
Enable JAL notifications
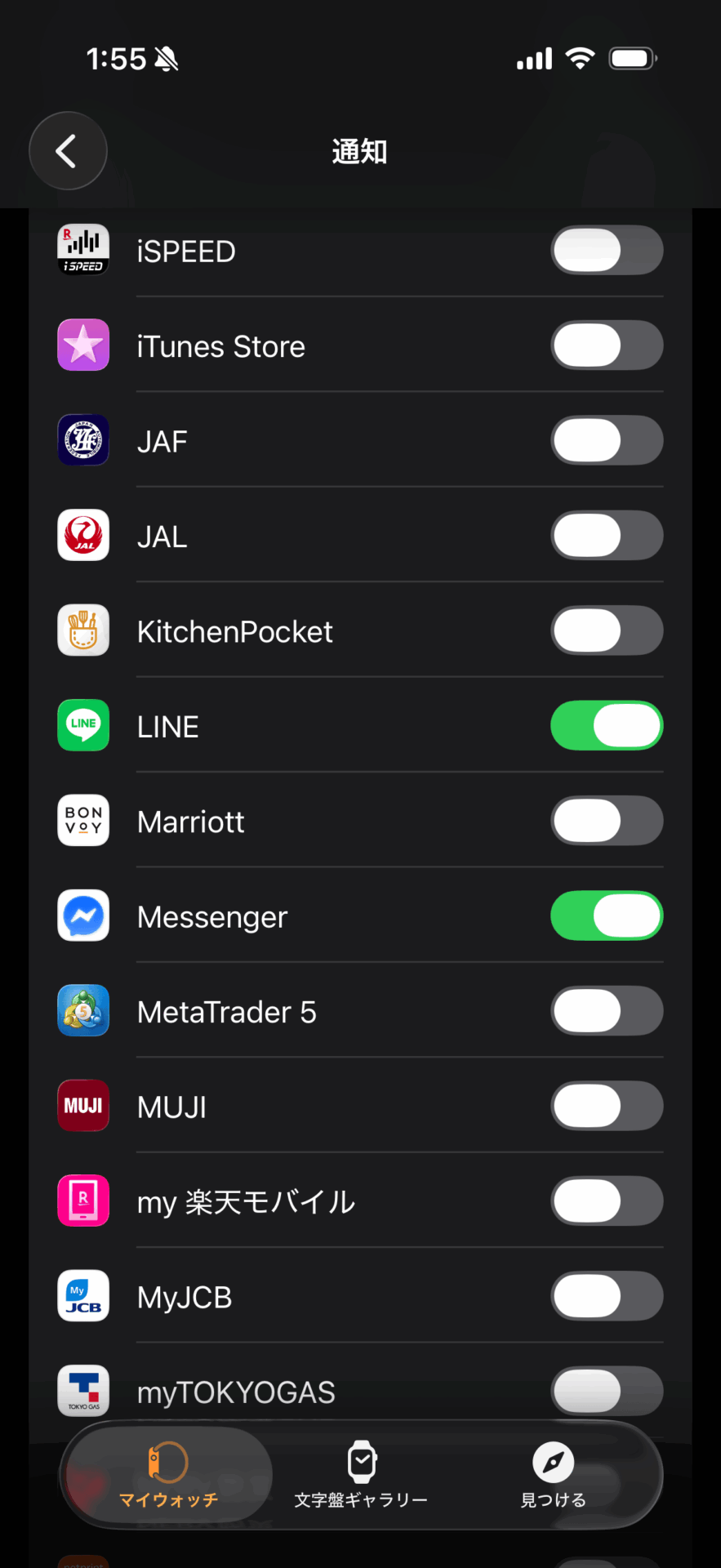[x=606, y=536]
